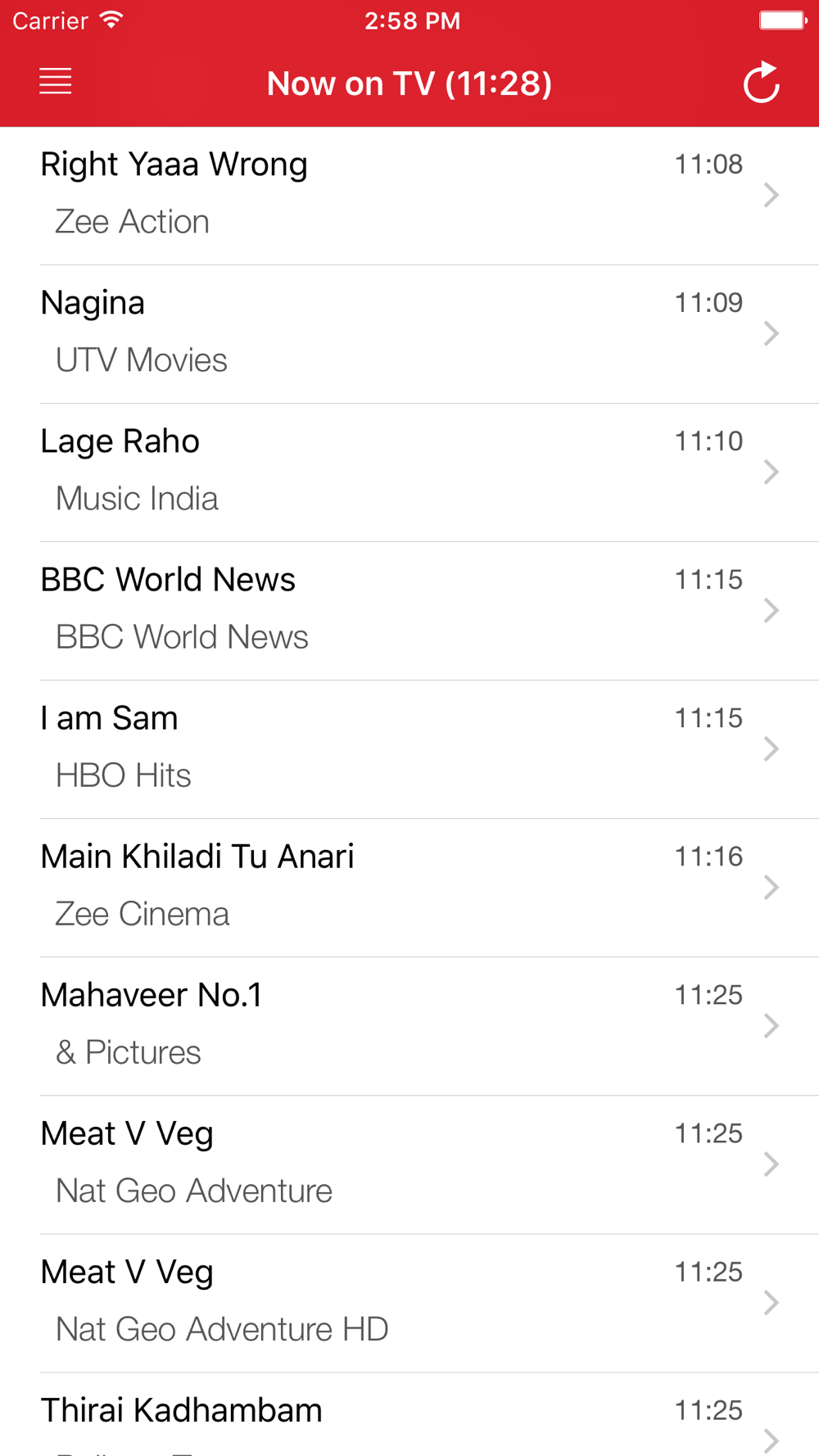Open the hamburger drawer menu
This screenshot has width=819, height=1456.
[x=56, y=82]
